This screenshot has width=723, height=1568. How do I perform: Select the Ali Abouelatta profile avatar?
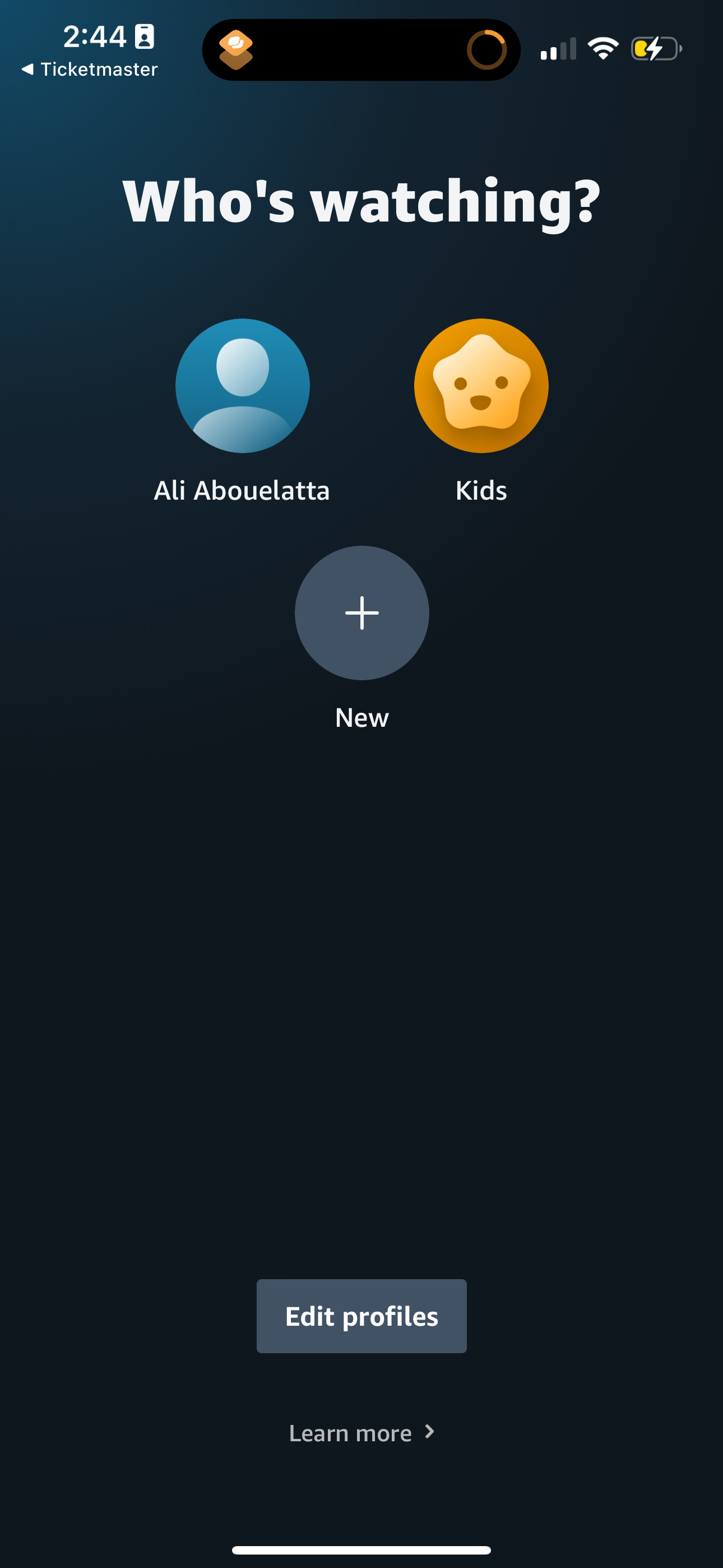point(242,385)
